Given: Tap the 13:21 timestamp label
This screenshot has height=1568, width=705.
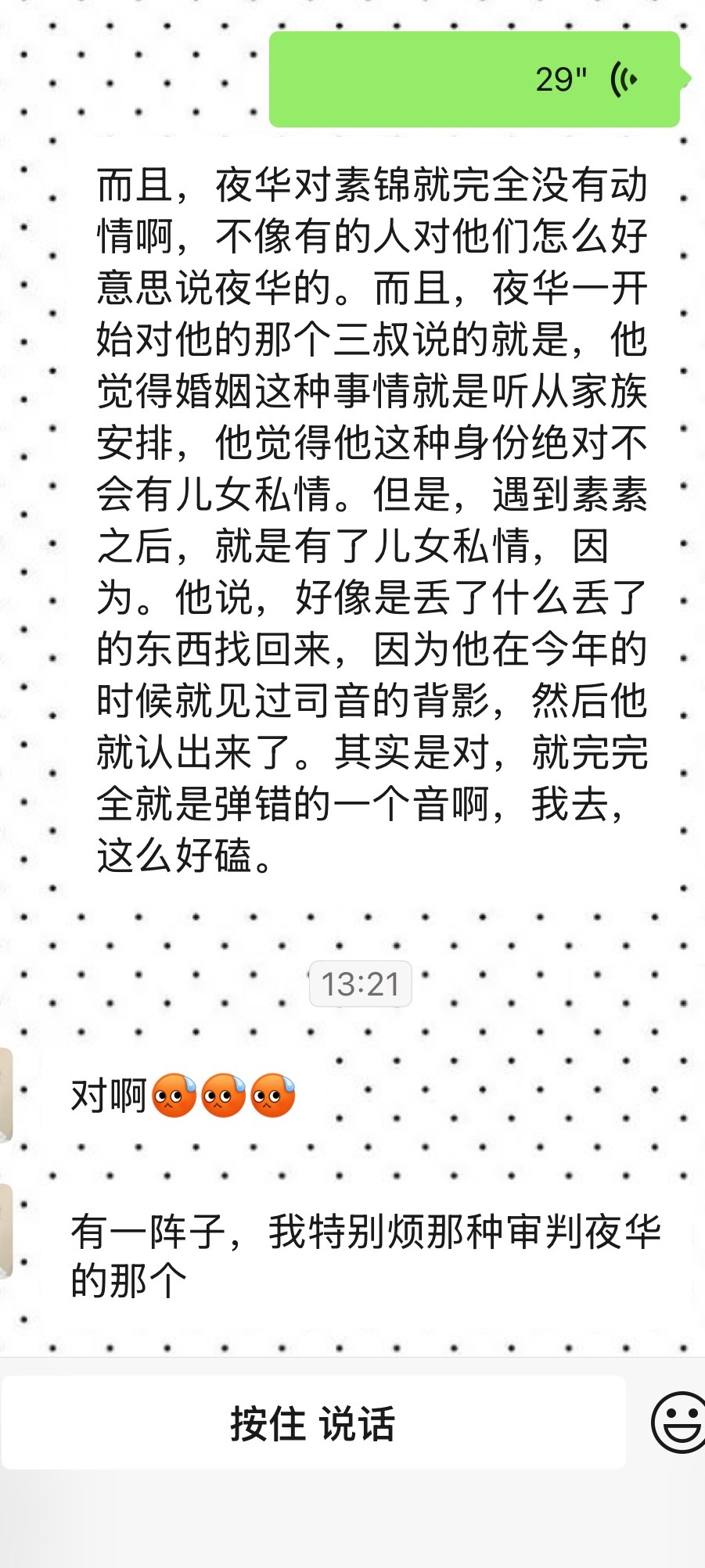Looking at the screenshot, I should coord(361,984).
